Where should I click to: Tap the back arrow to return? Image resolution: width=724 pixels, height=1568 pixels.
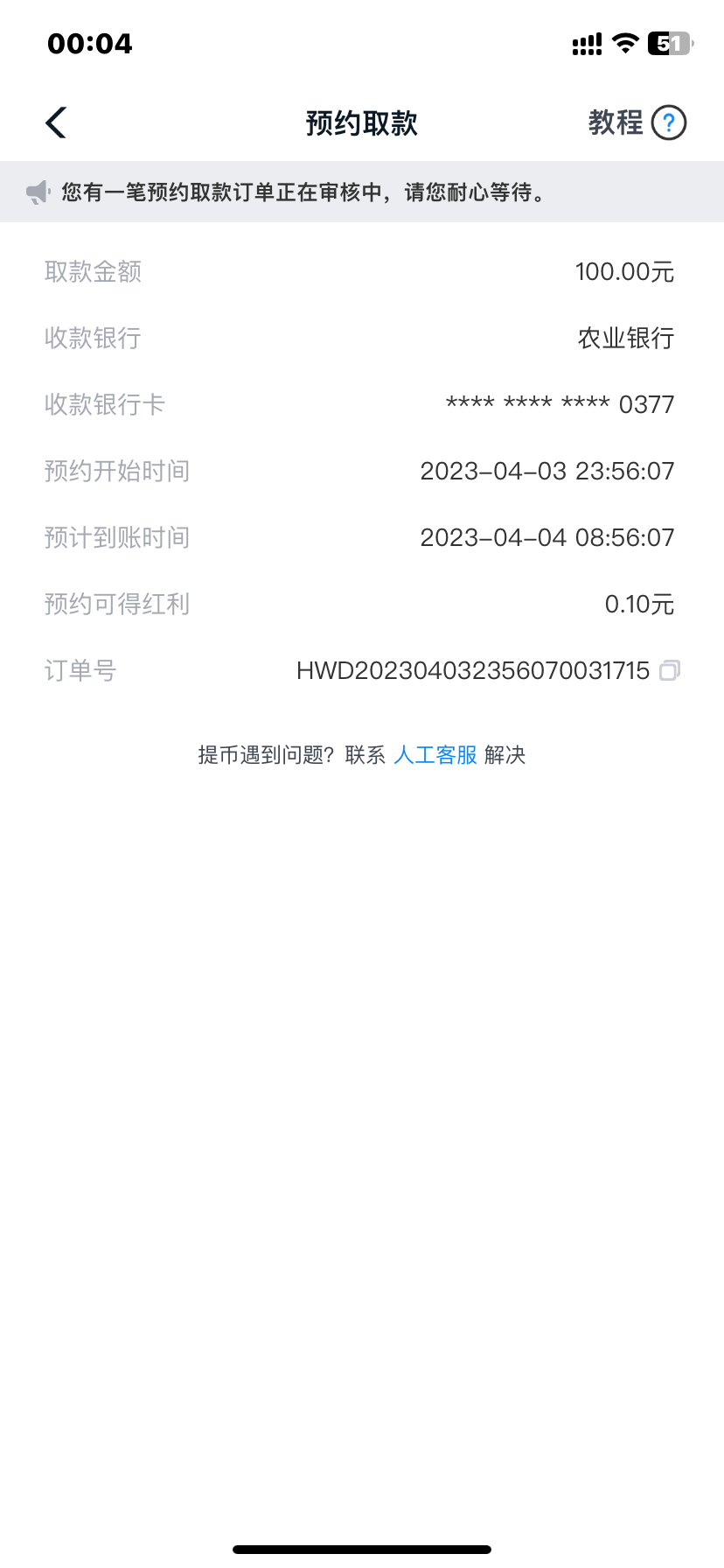(55, 122)
